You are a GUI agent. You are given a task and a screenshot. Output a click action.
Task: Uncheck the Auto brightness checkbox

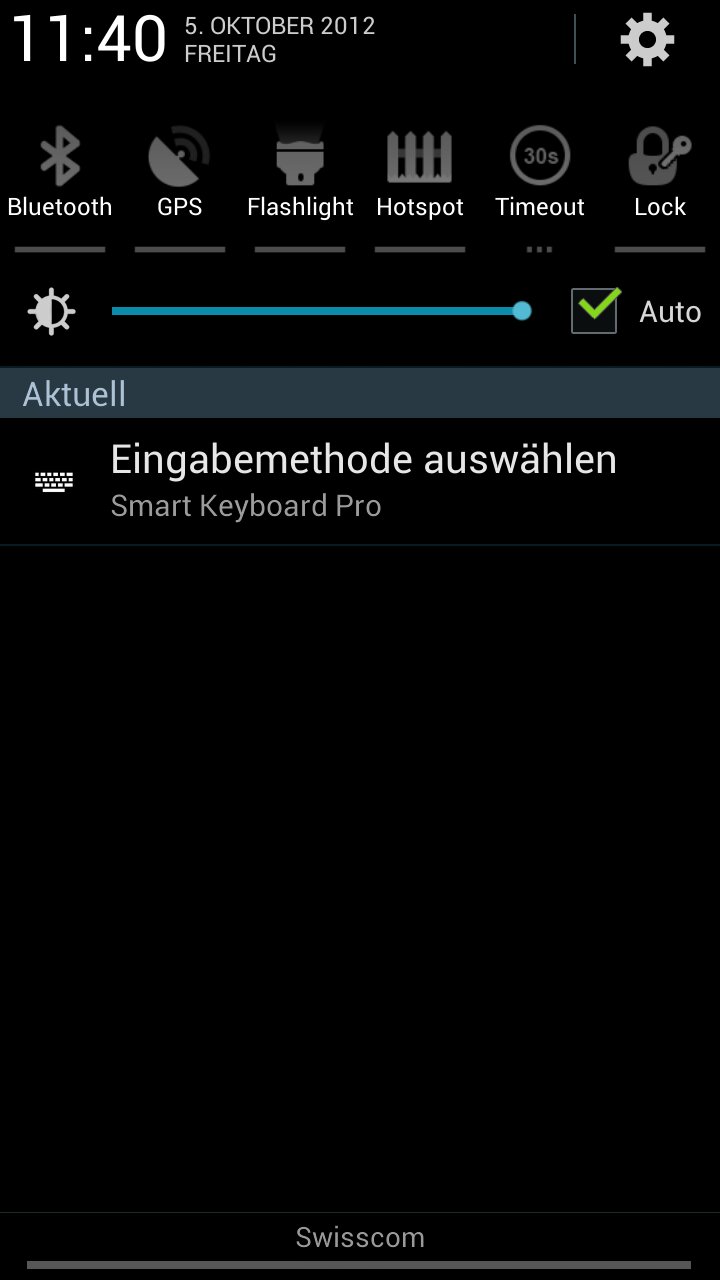click(595, 310)
